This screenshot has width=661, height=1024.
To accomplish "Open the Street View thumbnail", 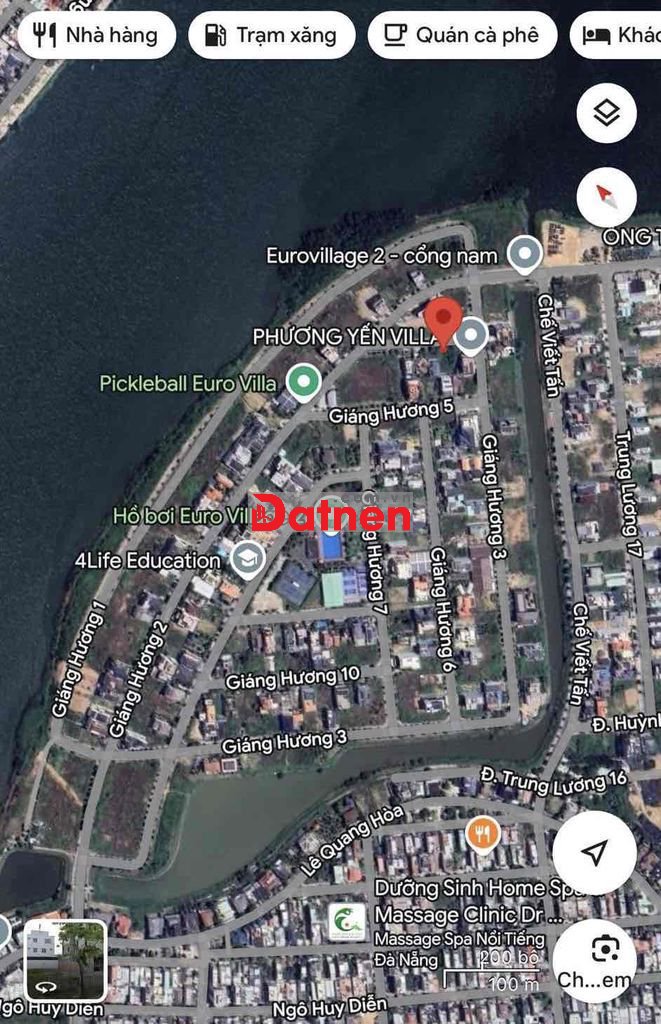I will tap(65, 959).
